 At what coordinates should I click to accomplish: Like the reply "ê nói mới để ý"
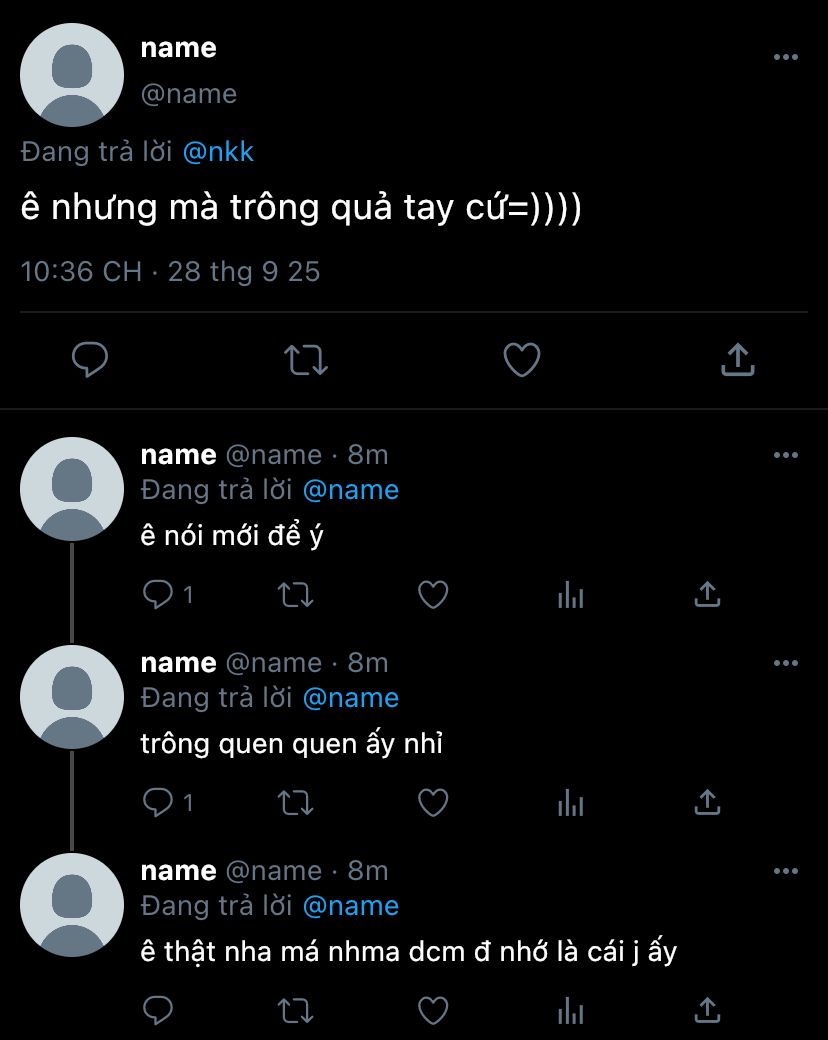pyautogui.click(x=432, y=596)
